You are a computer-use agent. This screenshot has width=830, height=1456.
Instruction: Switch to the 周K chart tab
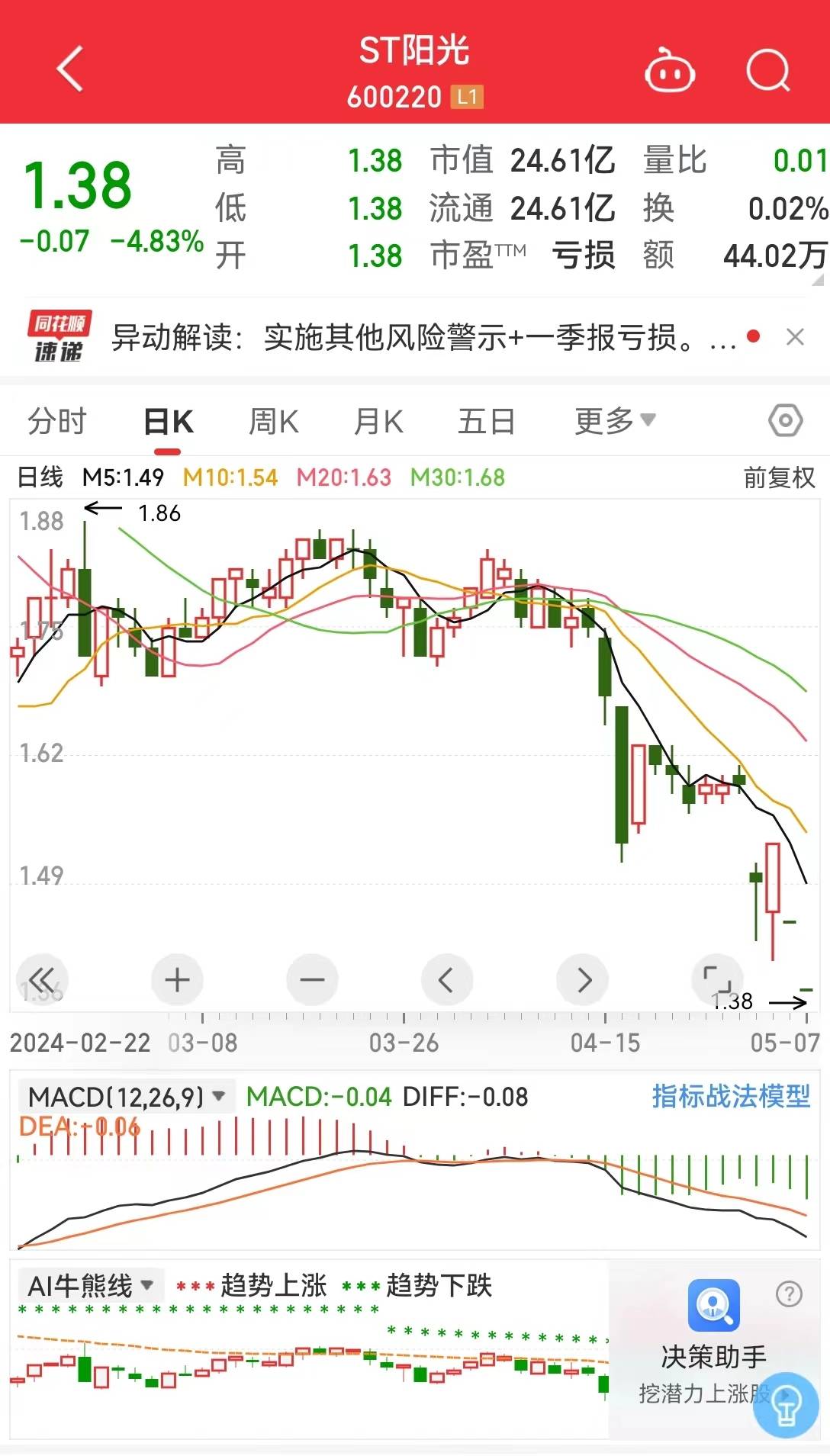(x=274, y=421)
